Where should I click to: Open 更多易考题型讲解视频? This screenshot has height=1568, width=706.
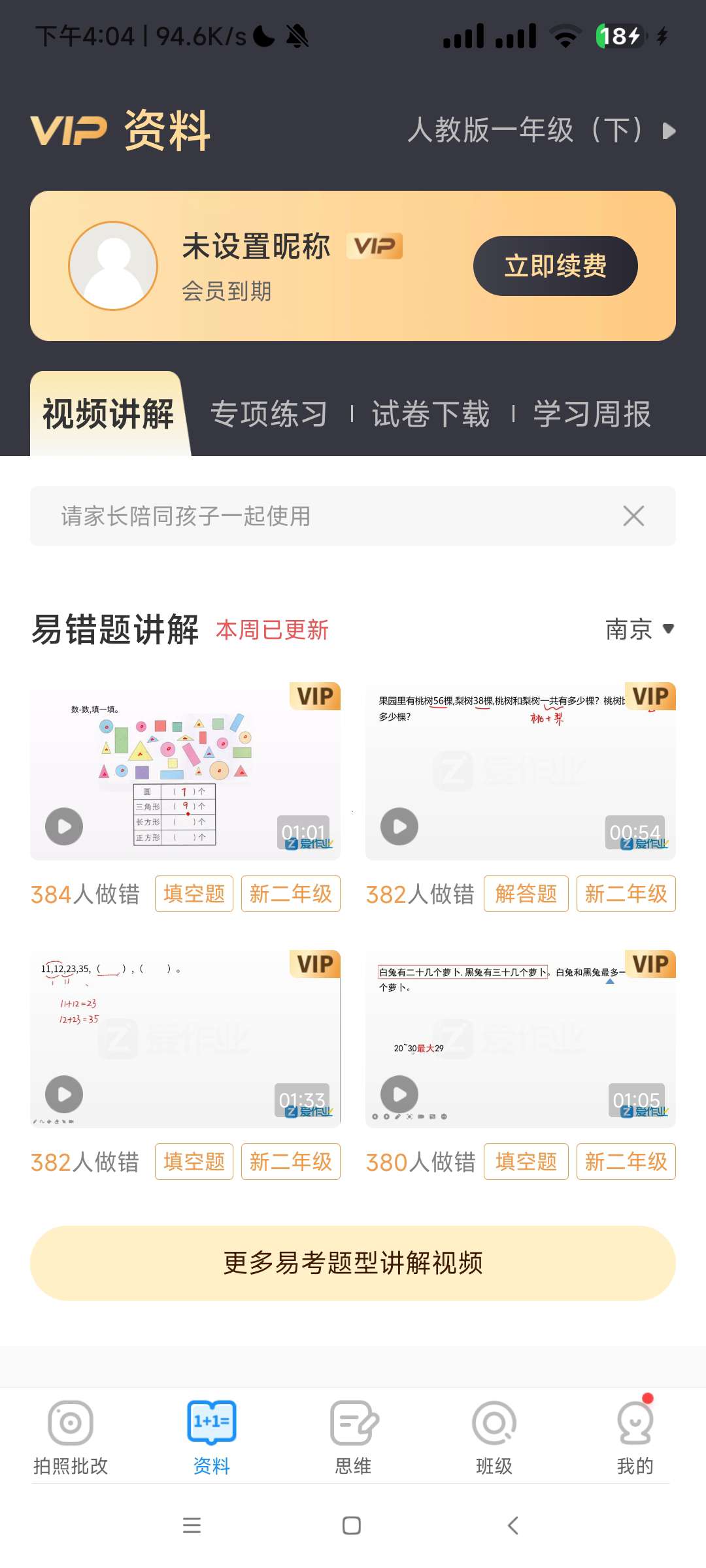pyautogui.click(x=353, y=1263)
